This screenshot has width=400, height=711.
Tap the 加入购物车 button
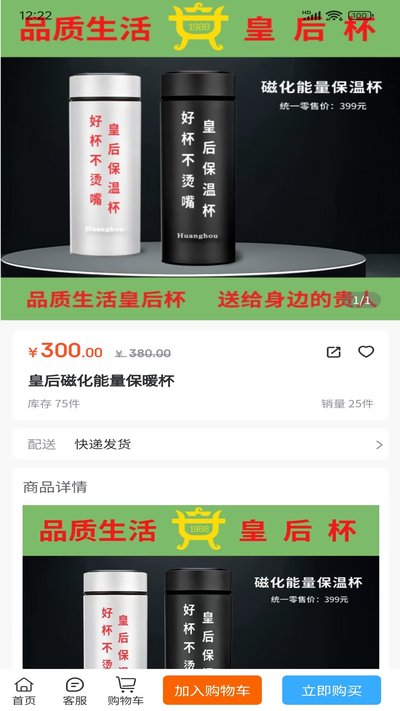(212, 690)
